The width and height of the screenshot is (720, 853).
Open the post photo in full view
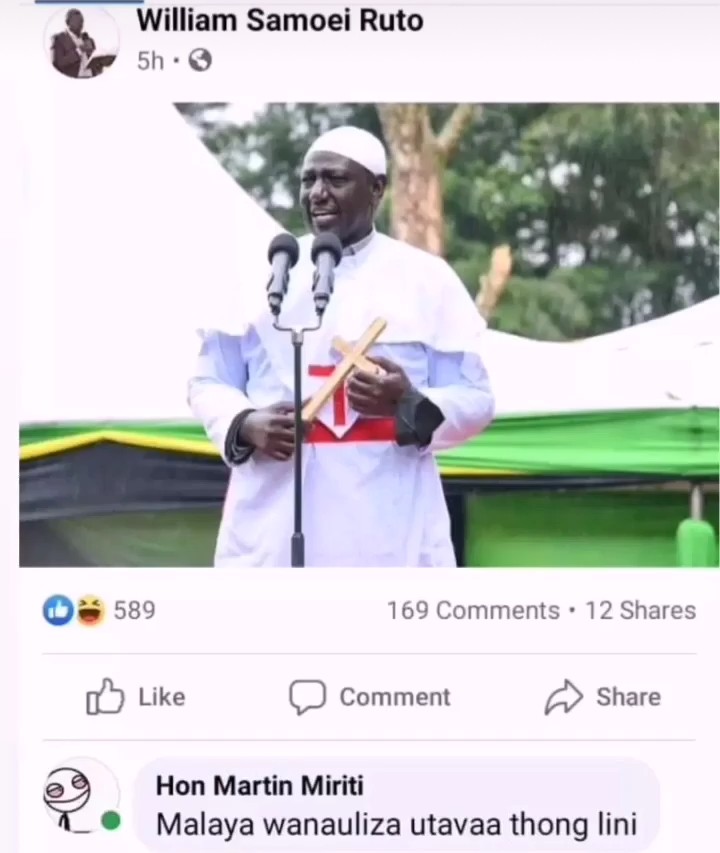coord(368,335)
